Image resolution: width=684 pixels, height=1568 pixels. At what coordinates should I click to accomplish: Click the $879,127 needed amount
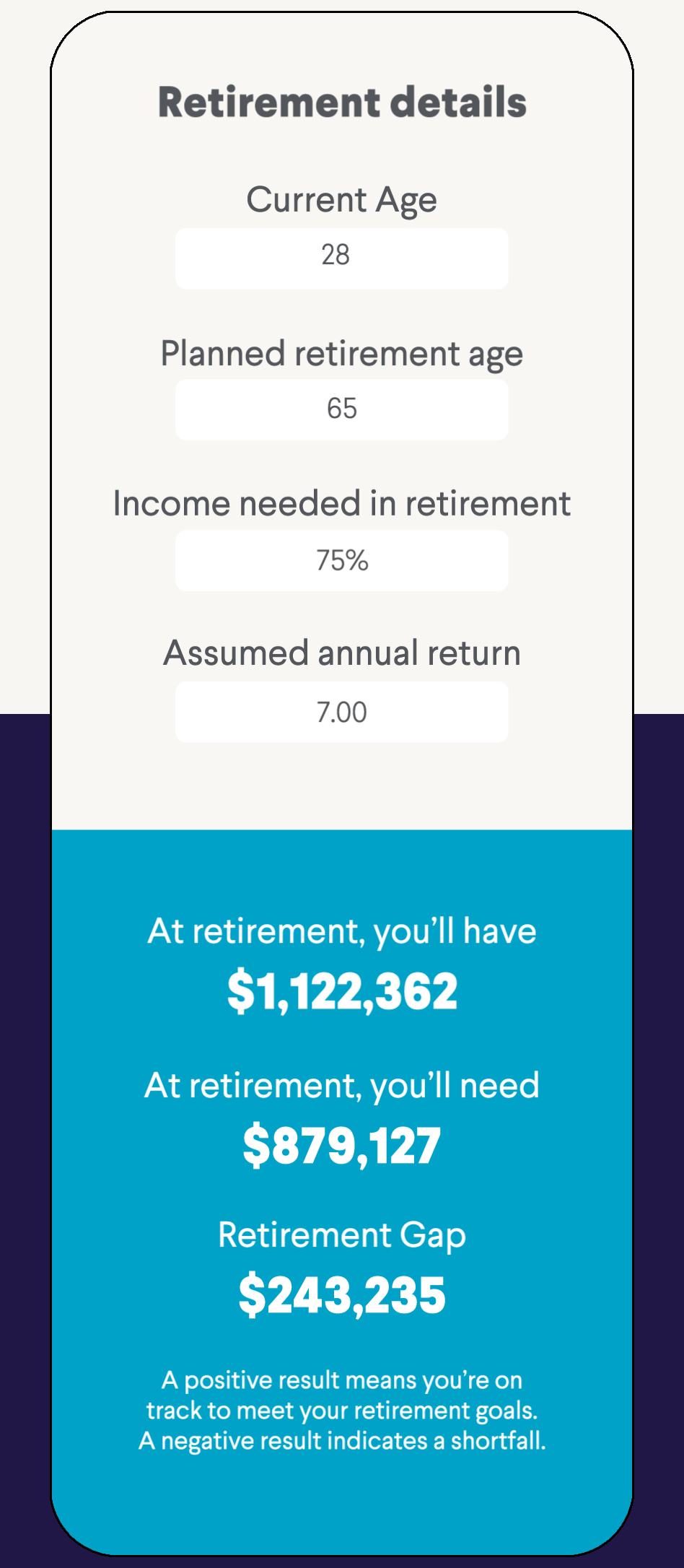point(342,1143)
